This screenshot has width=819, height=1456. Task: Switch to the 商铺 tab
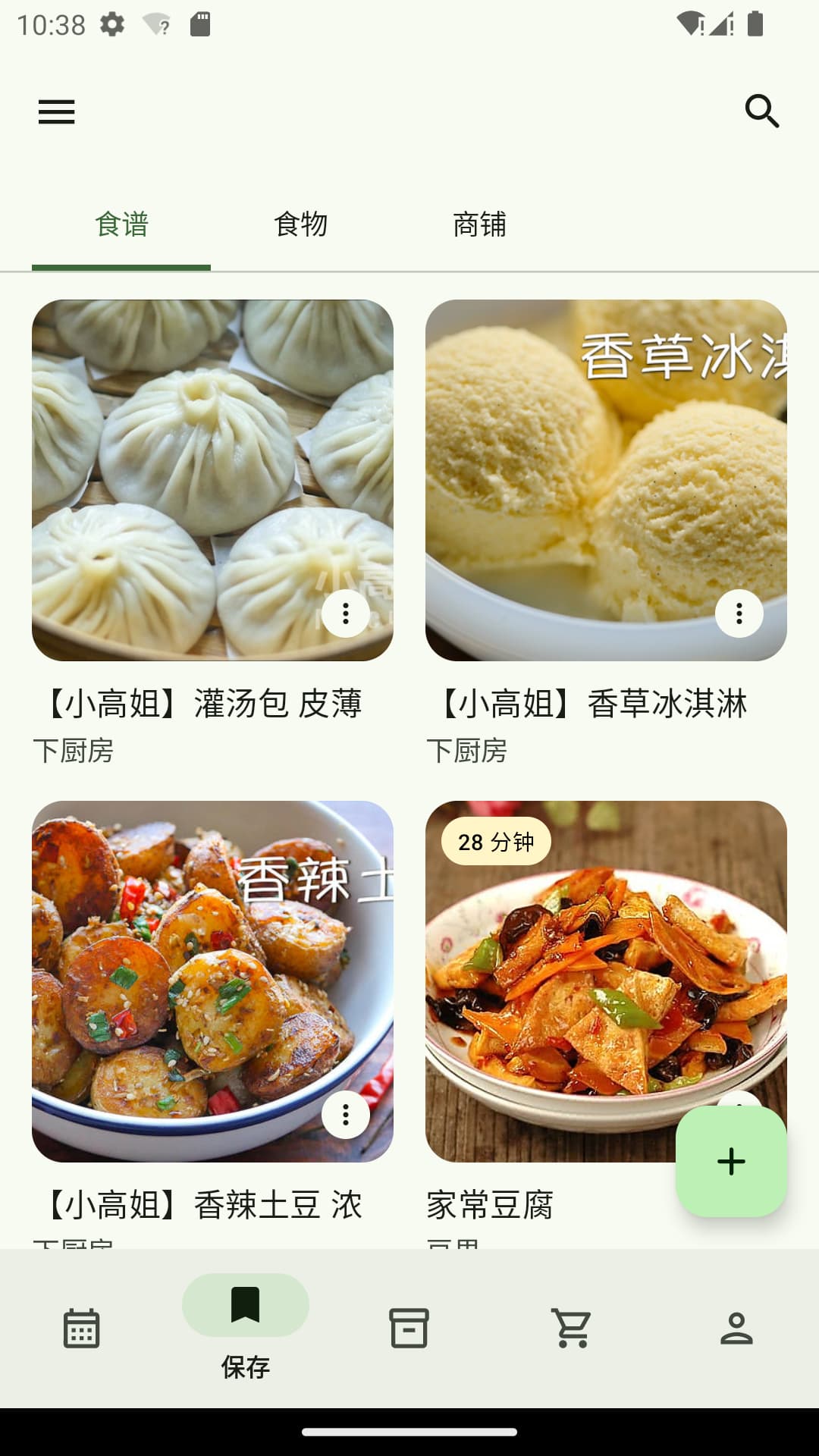(481, 224)
